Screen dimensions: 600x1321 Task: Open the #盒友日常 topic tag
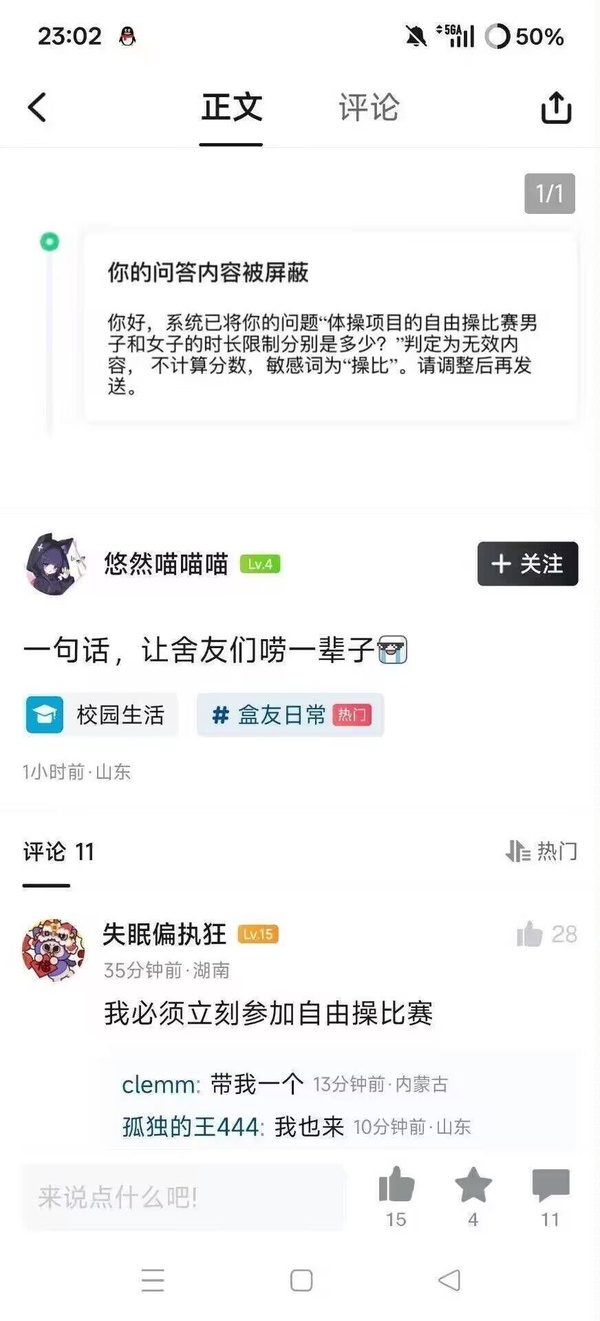coord(290,715)
